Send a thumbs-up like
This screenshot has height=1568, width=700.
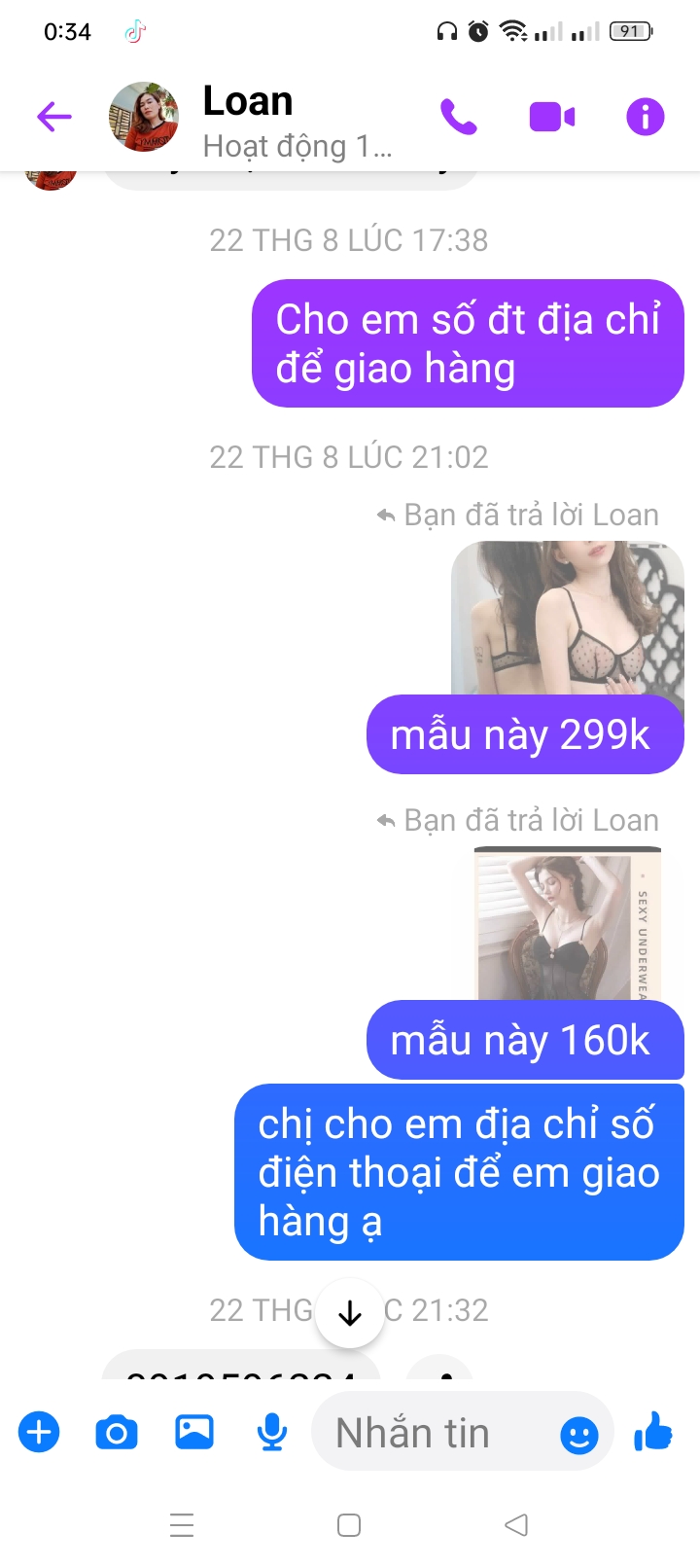pyautogui.click(x=653, y=1433)
